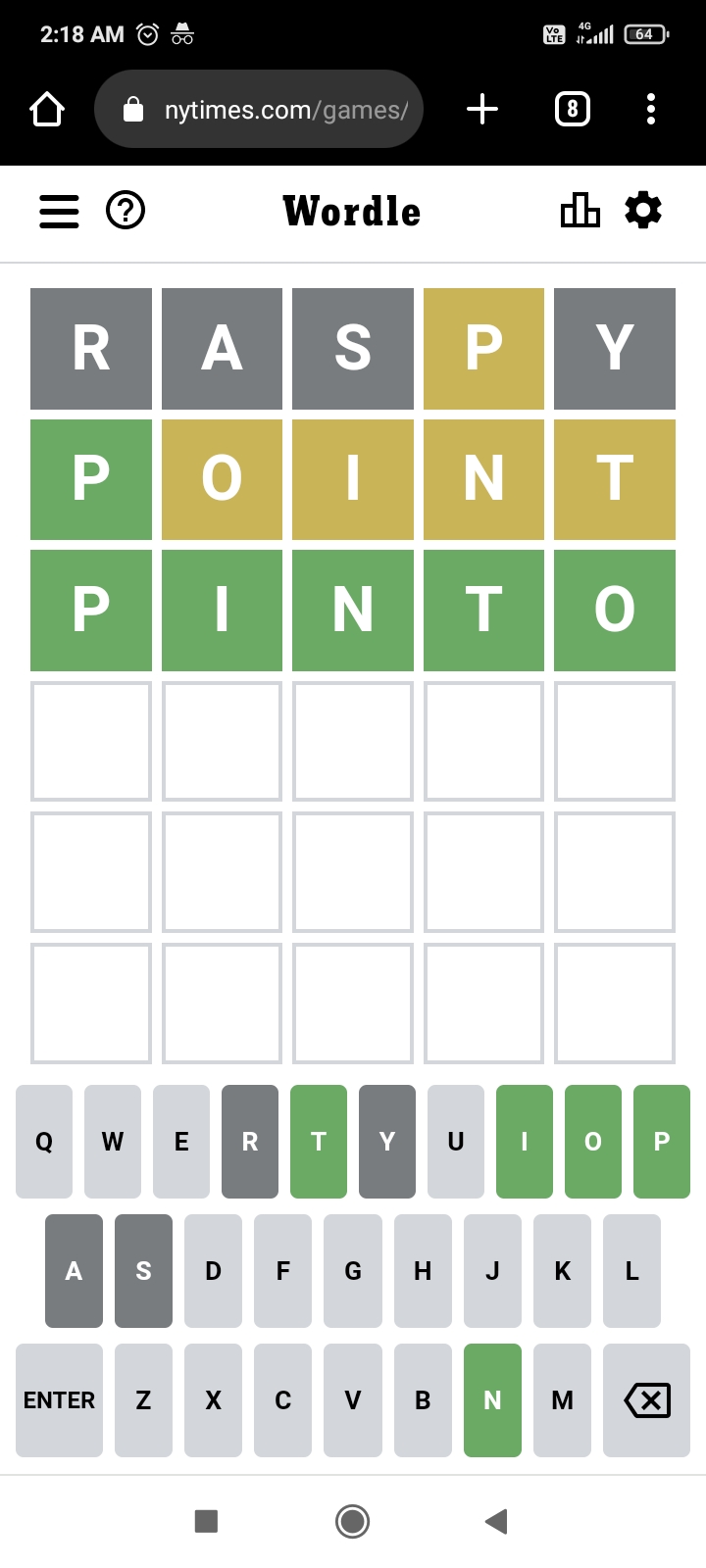The height and width of the screenshot is (1568, 706).
Task: Open a new browser tab
Action: (482, 109)
